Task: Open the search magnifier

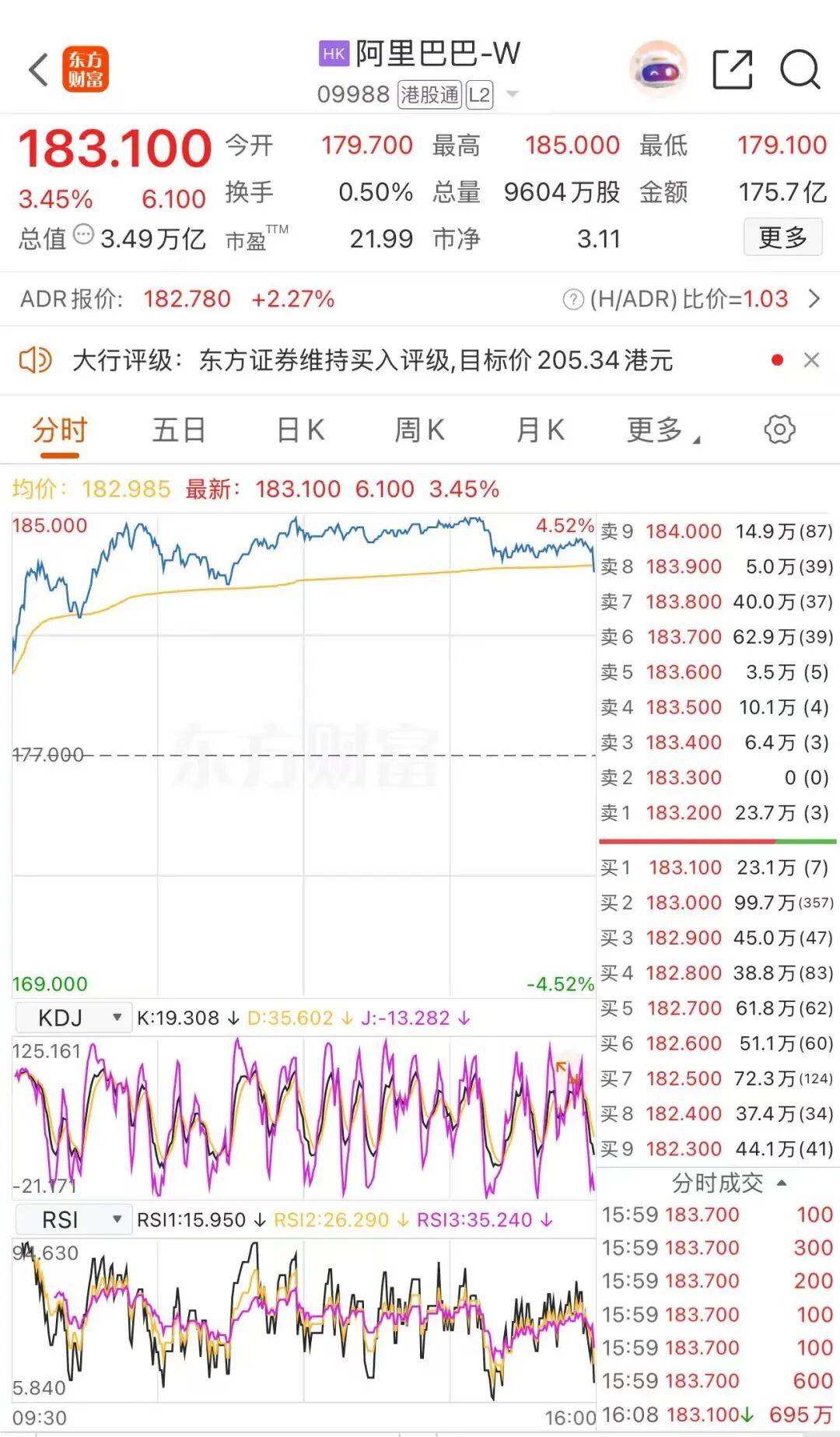Action: click(800, 70)
